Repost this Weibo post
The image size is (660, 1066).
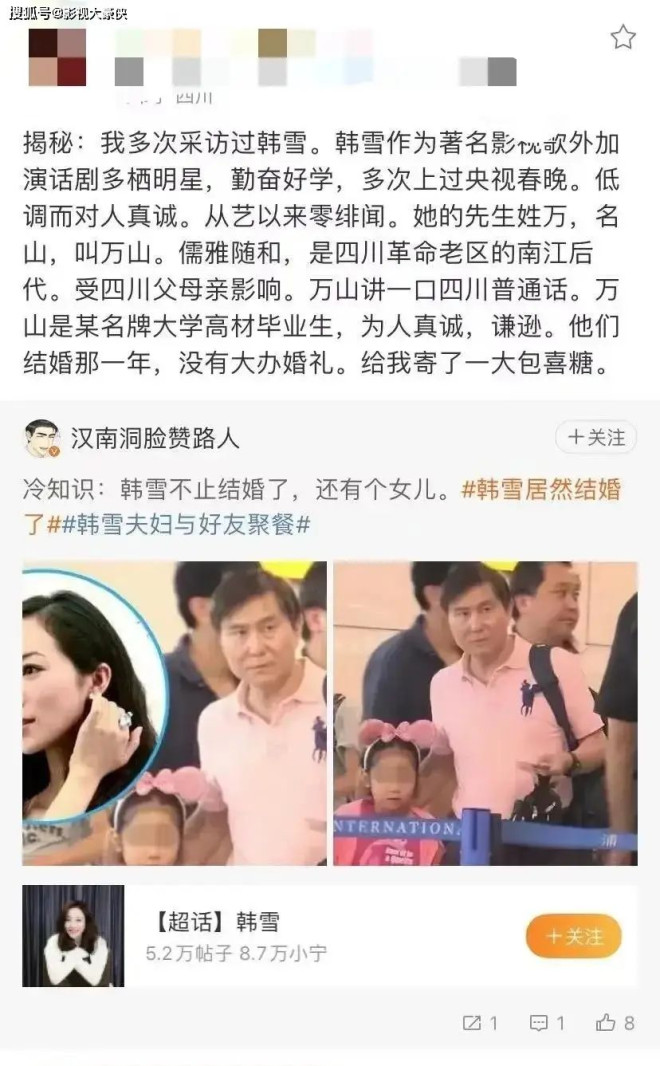coord(480,1023)
